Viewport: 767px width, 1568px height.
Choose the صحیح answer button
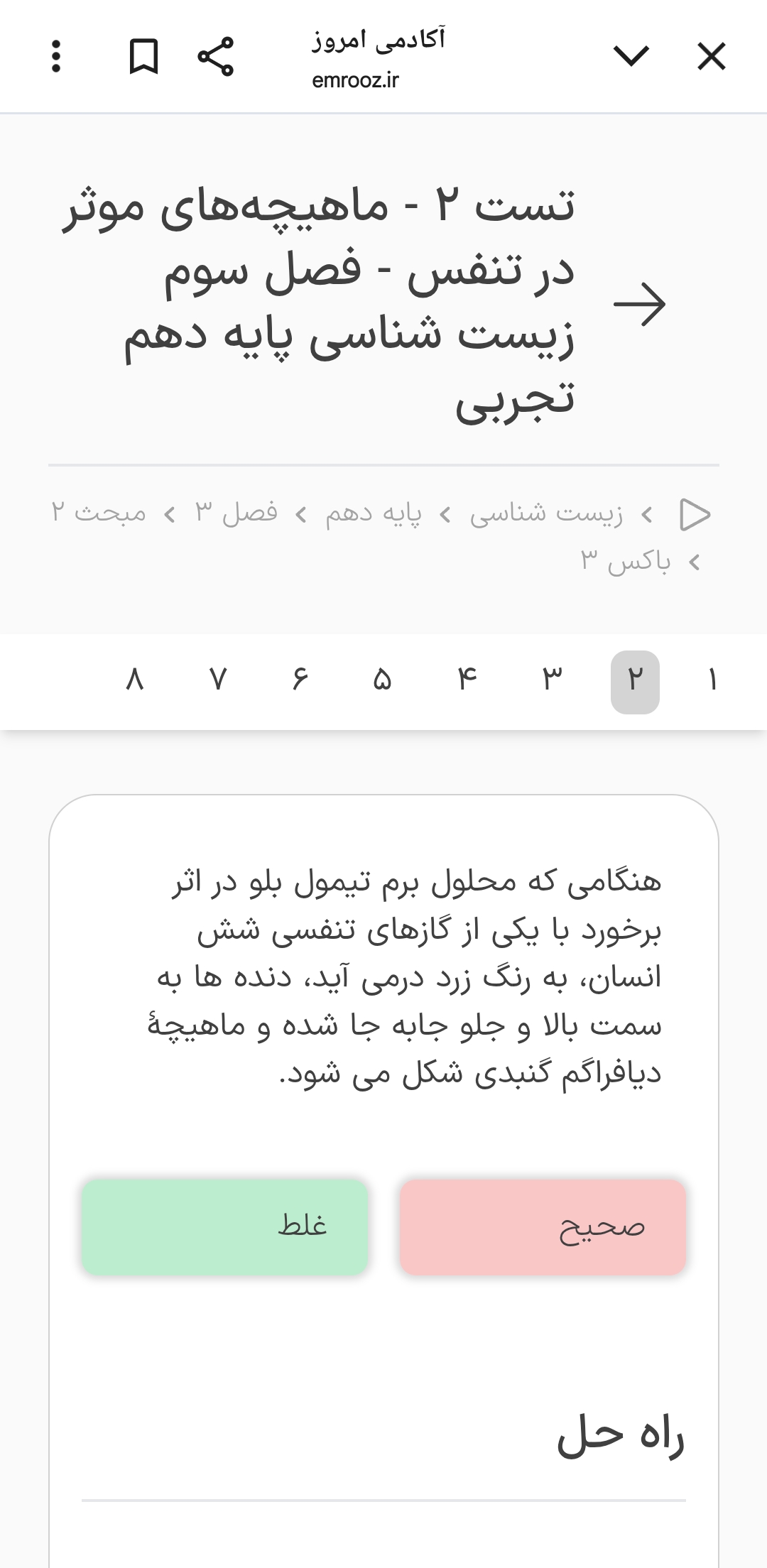coord(543,1227)
